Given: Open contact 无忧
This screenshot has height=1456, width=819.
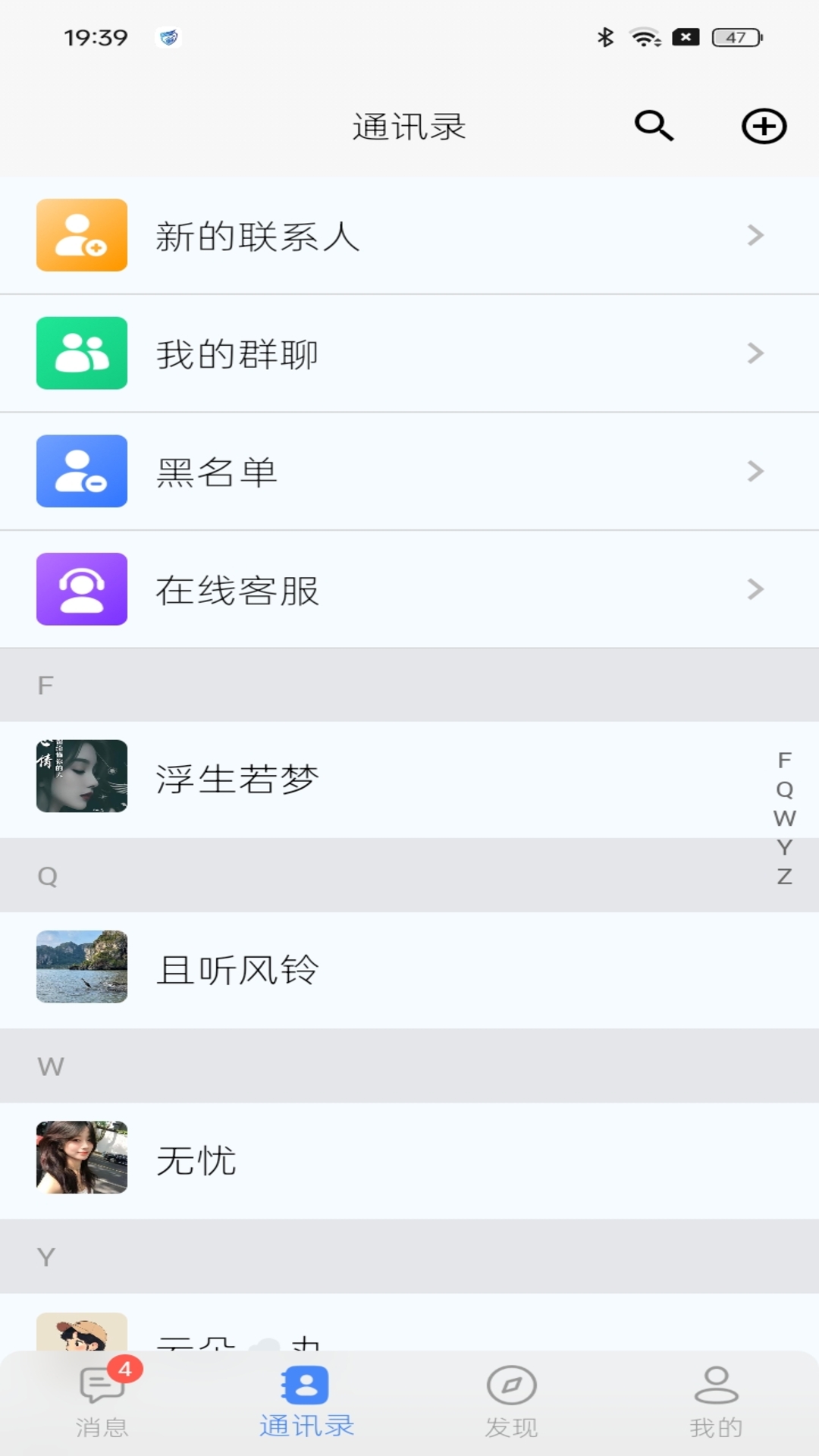Looking at the screenshot, I should point(409,1159).
